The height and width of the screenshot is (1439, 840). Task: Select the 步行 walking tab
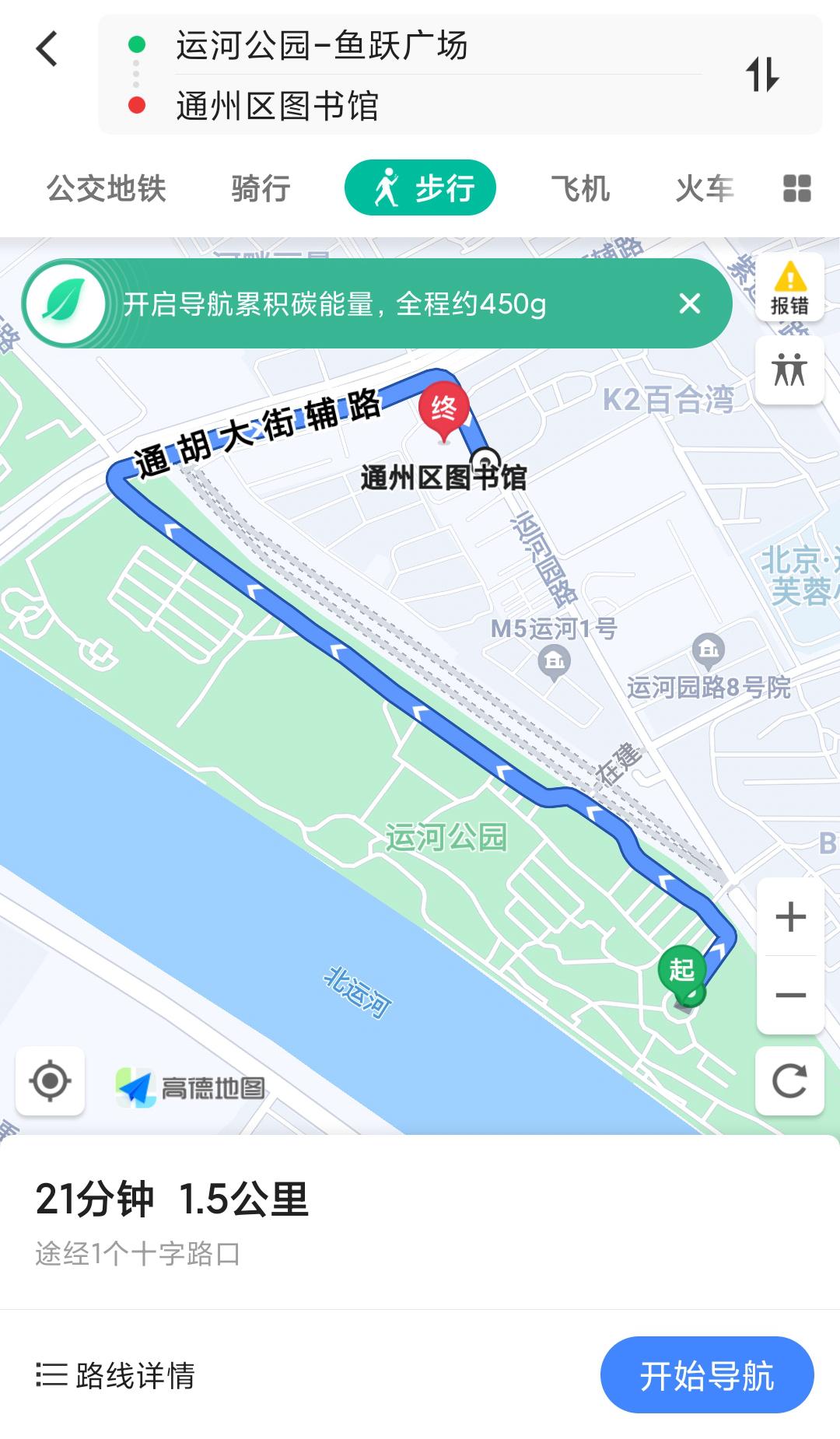(420, 187)
